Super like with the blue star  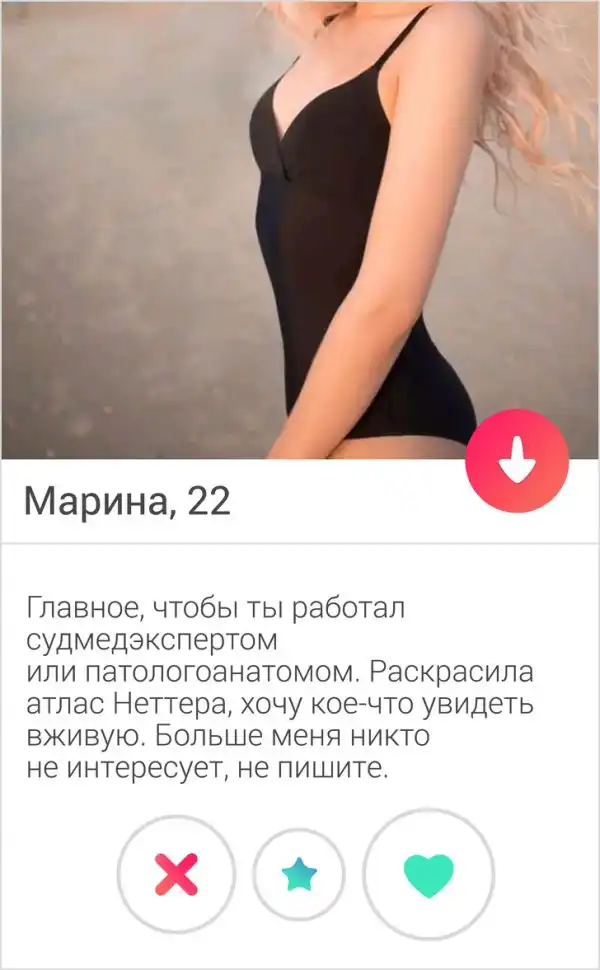[x=299, y=876]
